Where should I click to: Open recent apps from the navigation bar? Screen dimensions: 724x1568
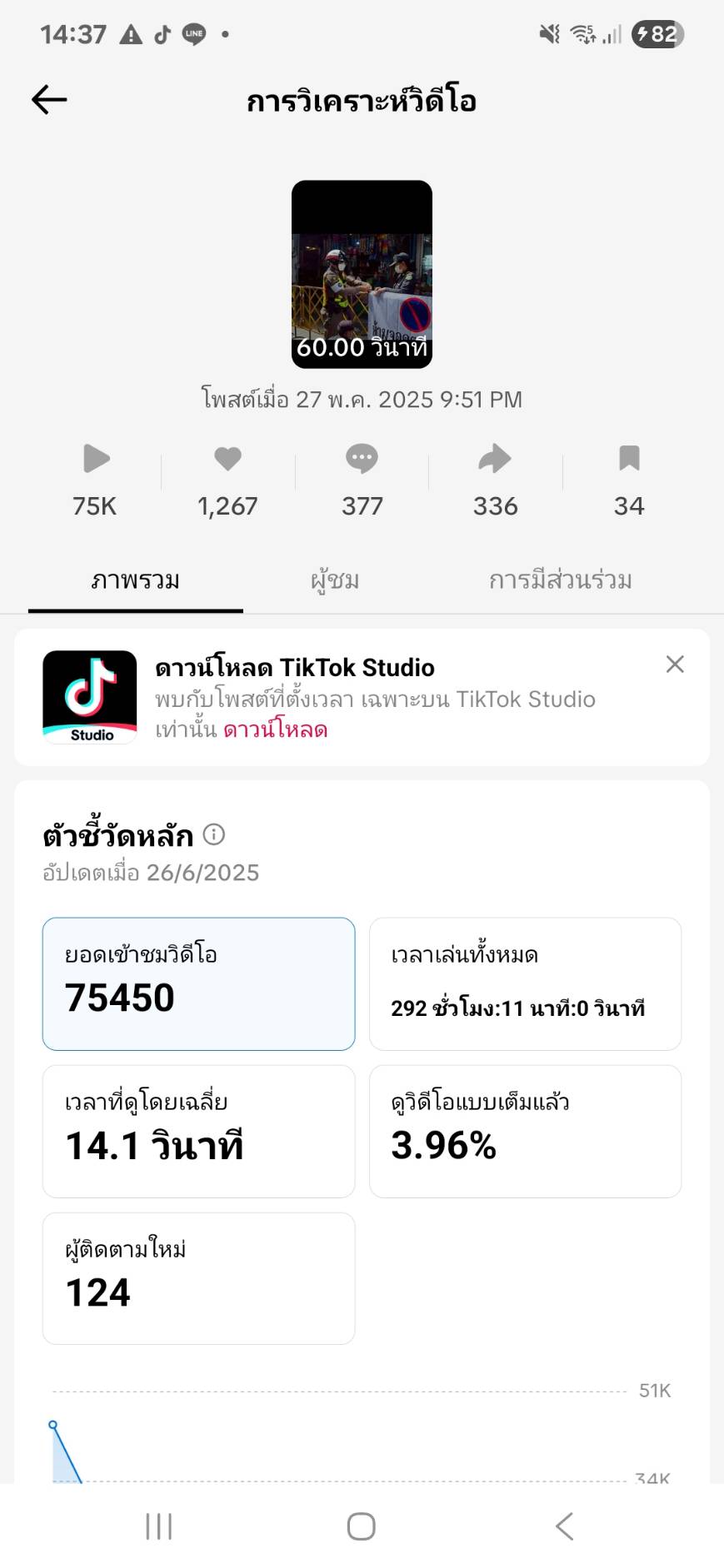pyautogui.click(x=158, y=1526)
